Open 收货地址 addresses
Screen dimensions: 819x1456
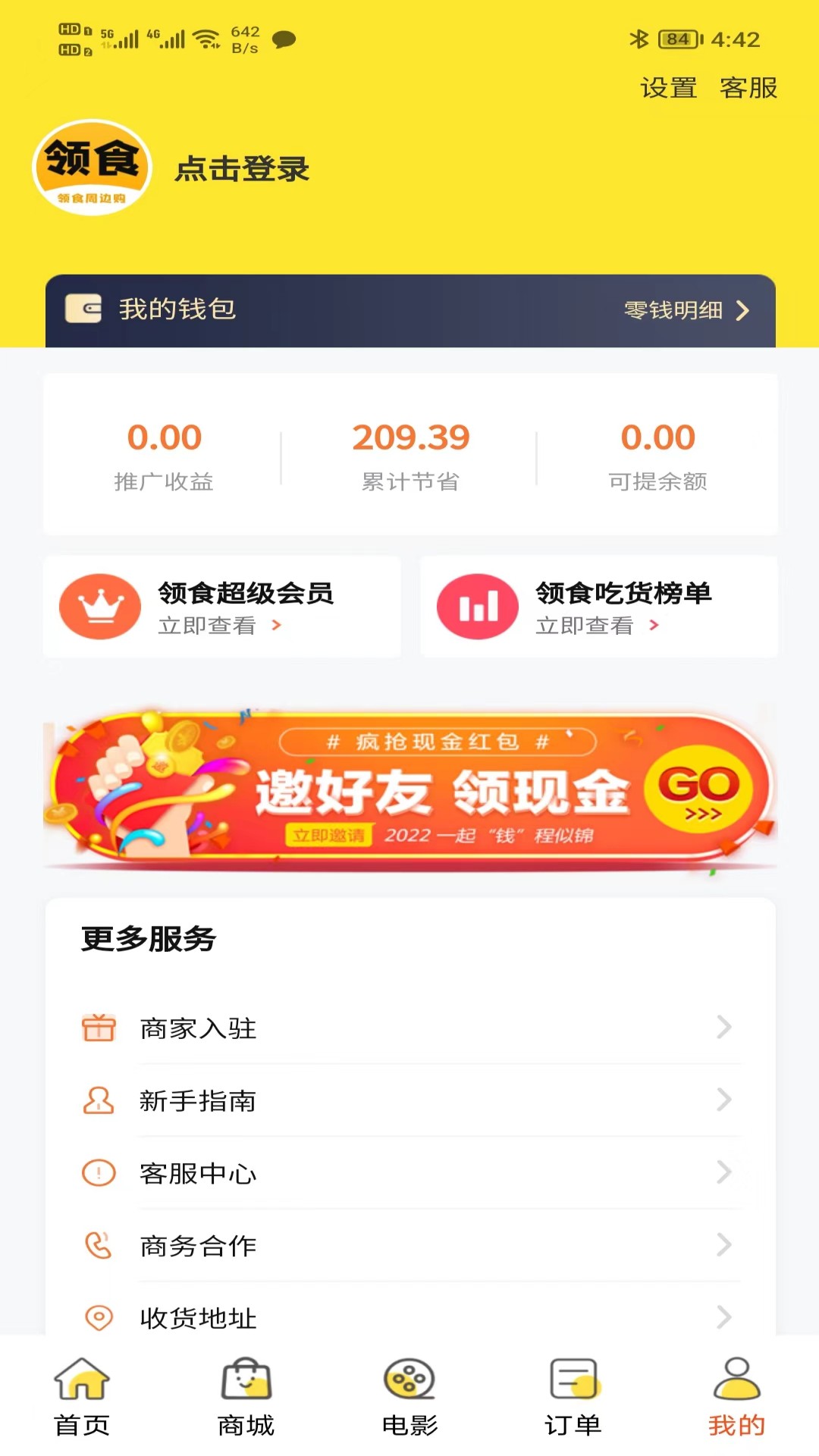tap(409, 1316)
